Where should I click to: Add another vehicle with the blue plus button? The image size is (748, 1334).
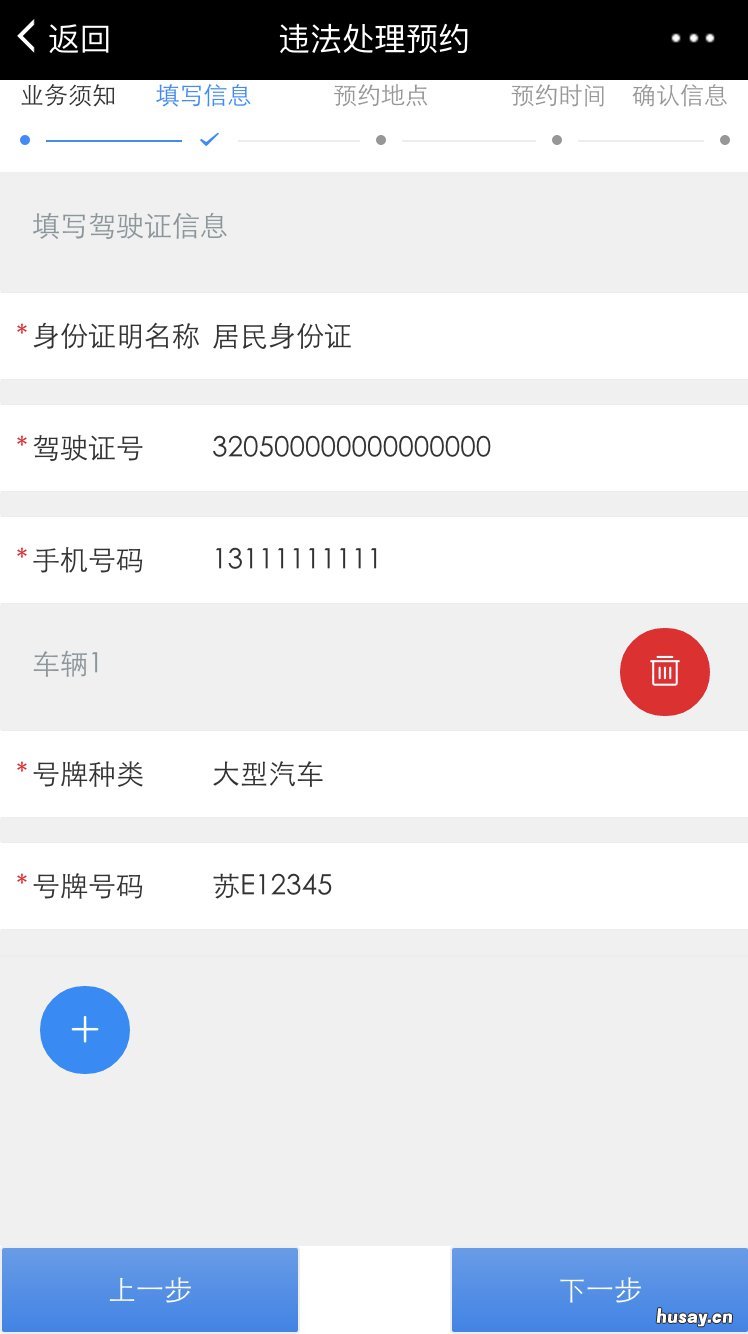(85, 1029)
